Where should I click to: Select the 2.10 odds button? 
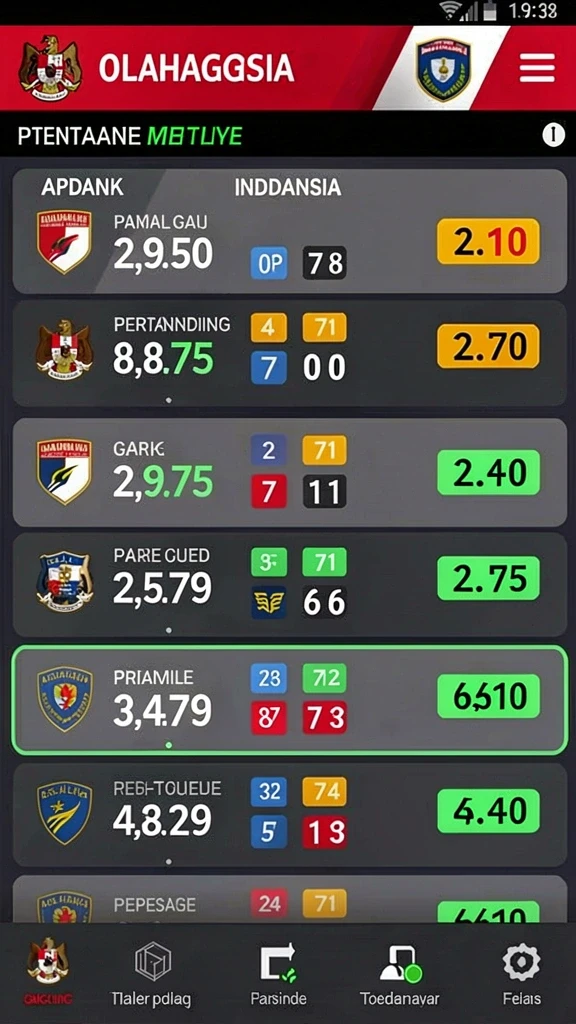[488, 242]
